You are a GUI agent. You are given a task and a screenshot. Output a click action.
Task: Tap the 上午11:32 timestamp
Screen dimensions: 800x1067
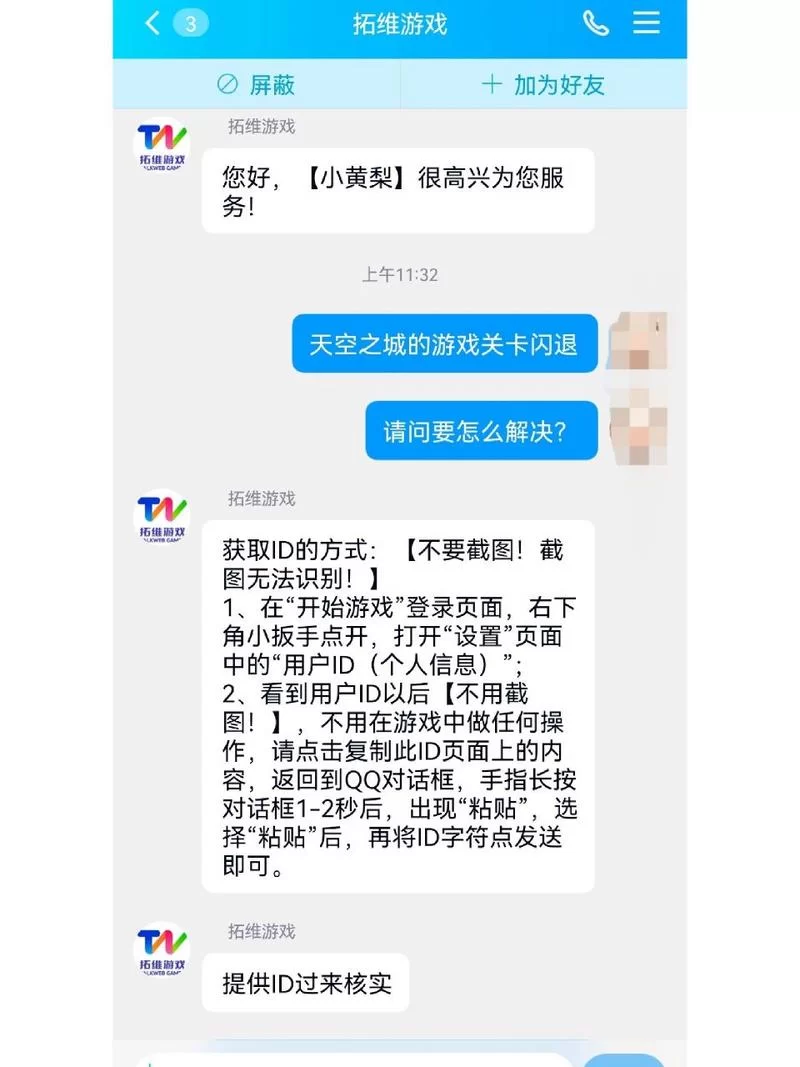pos(399,275)
